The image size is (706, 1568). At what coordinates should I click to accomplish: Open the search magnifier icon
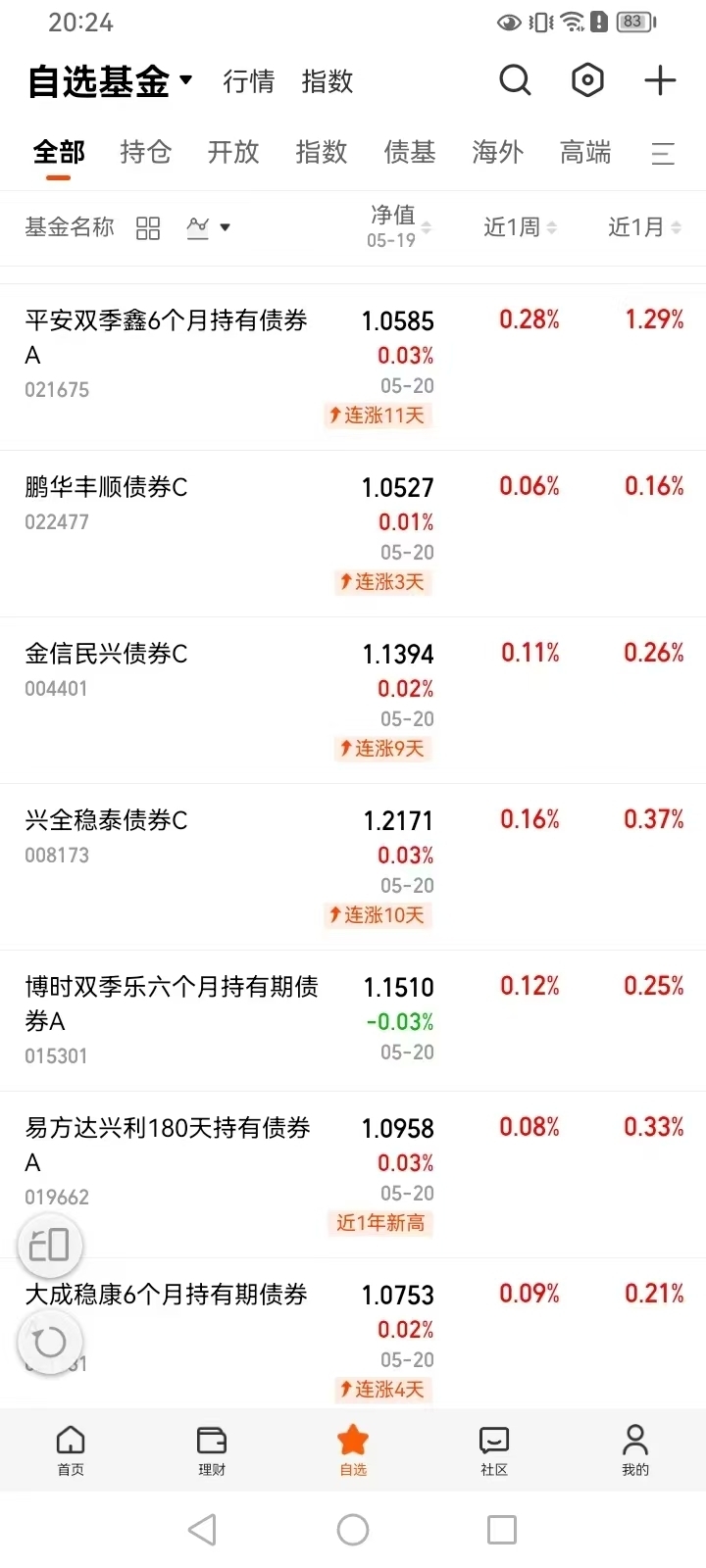[x=515, y=80]
